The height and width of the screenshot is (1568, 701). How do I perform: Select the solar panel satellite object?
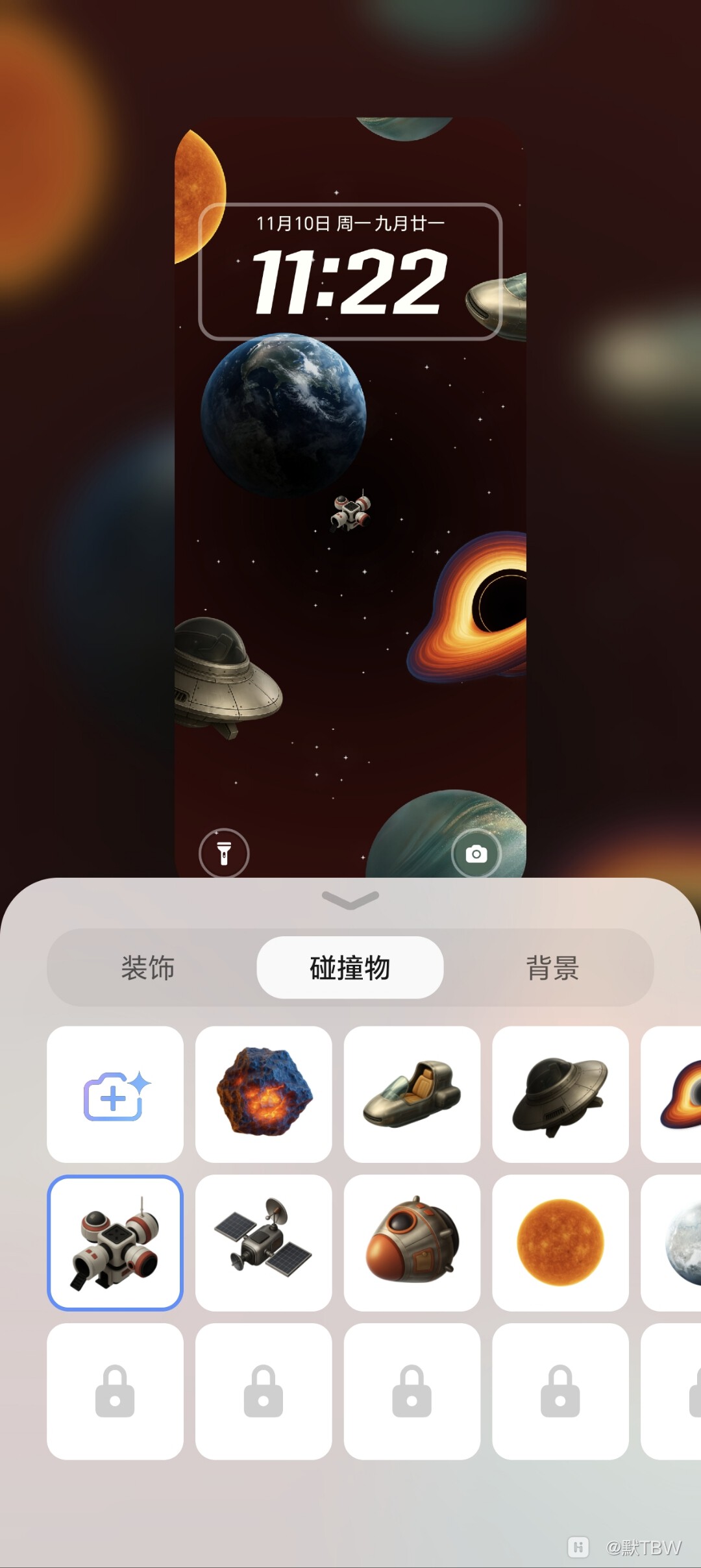pos(264,1243)
